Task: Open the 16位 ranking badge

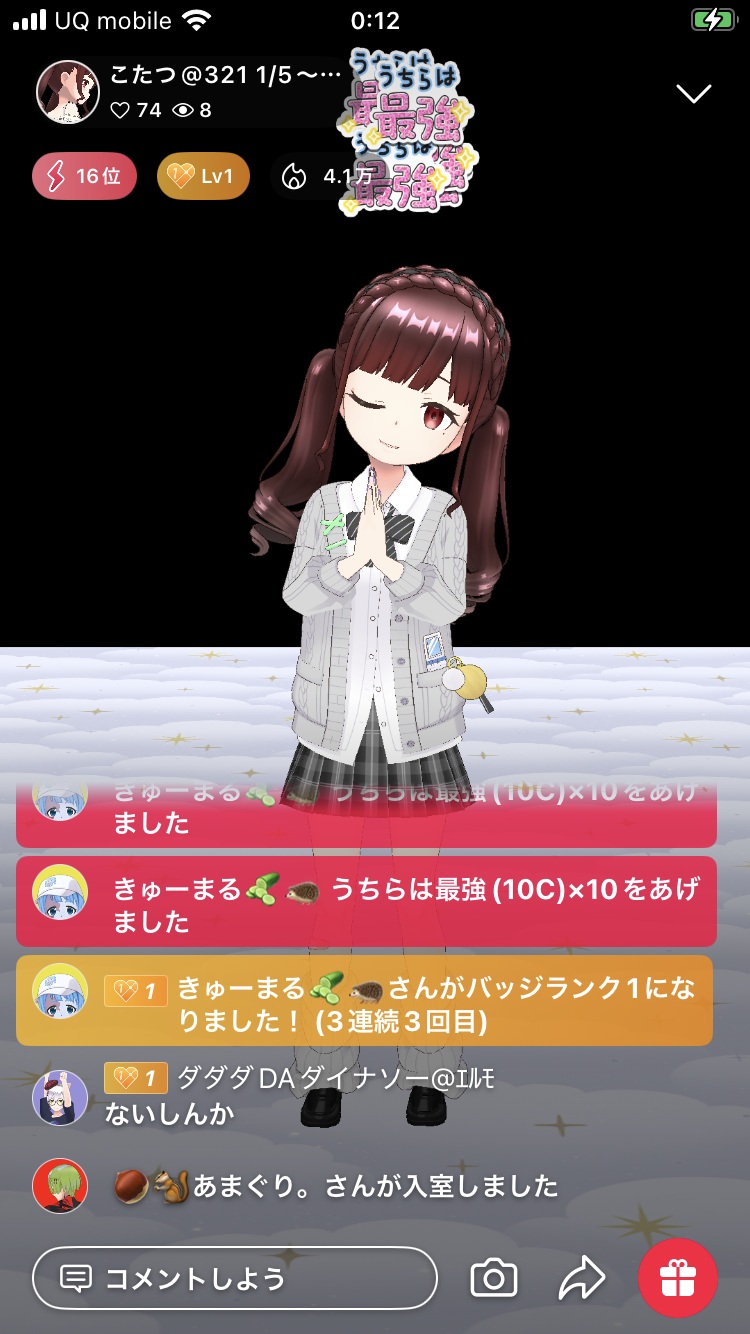Action: (x=85, y=177)
